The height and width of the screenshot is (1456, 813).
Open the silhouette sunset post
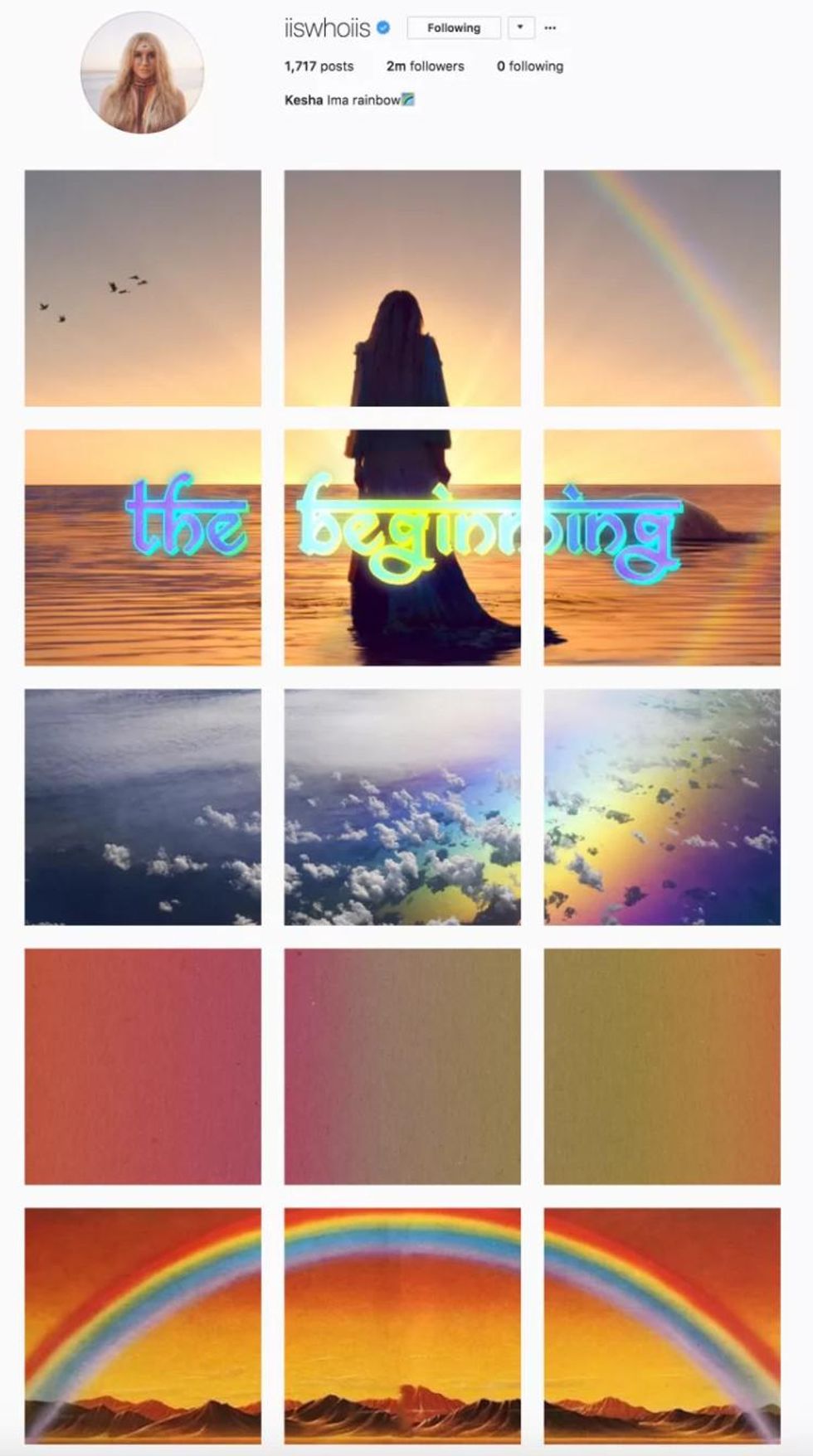pos(402,288)
